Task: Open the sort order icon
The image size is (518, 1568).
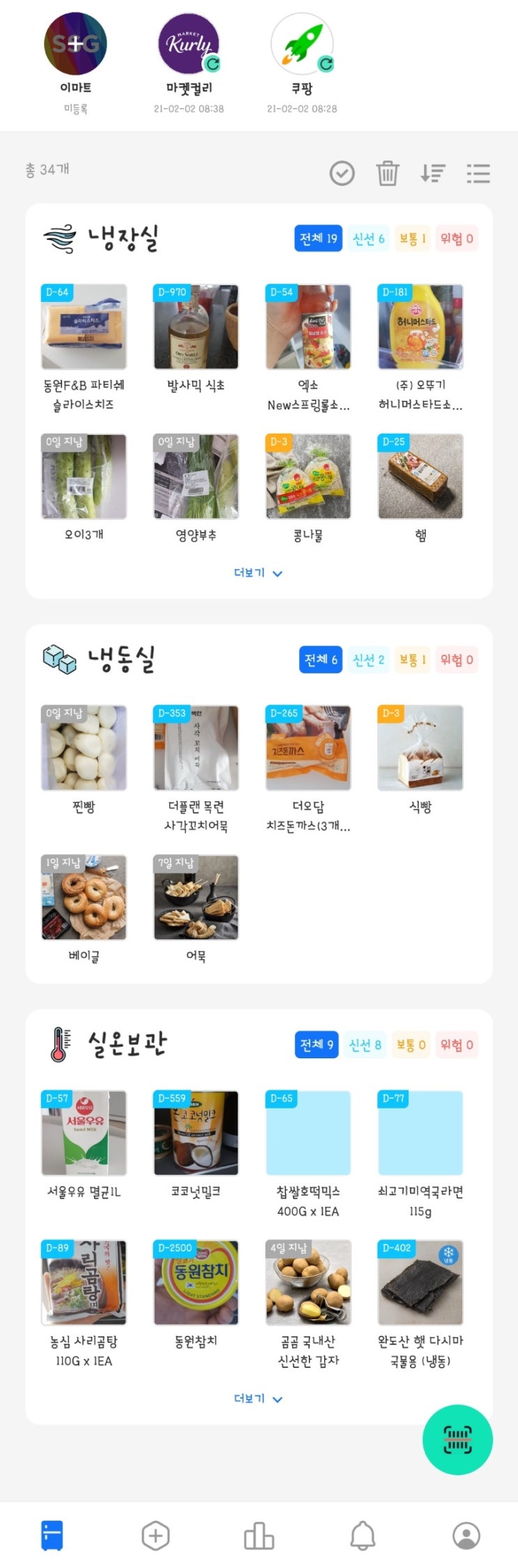Action: [x=432, y=173]
